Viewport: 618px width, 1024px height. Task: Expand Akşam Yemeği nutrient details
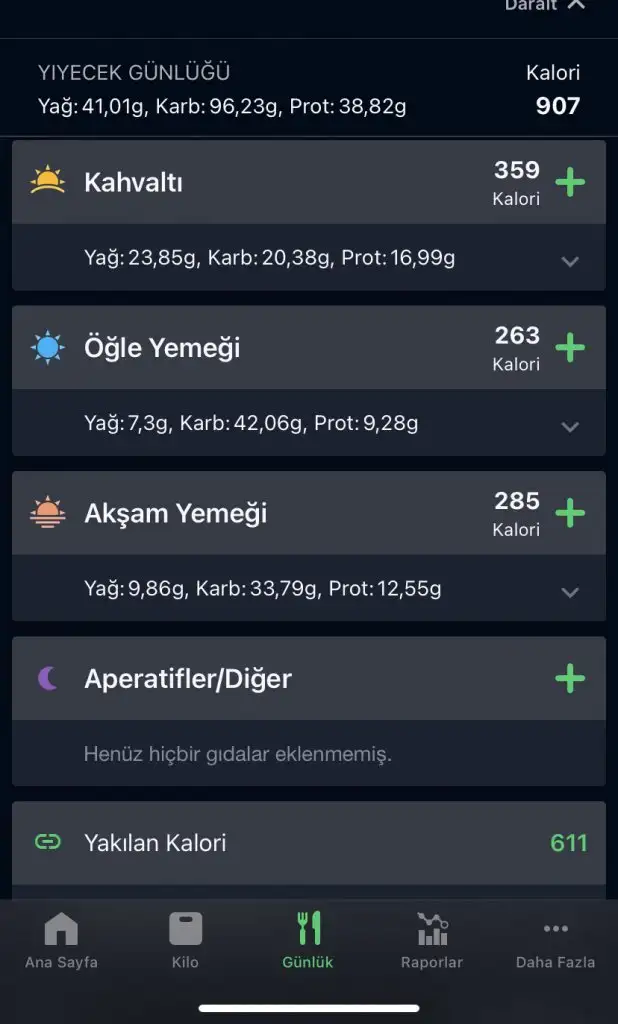570,591
